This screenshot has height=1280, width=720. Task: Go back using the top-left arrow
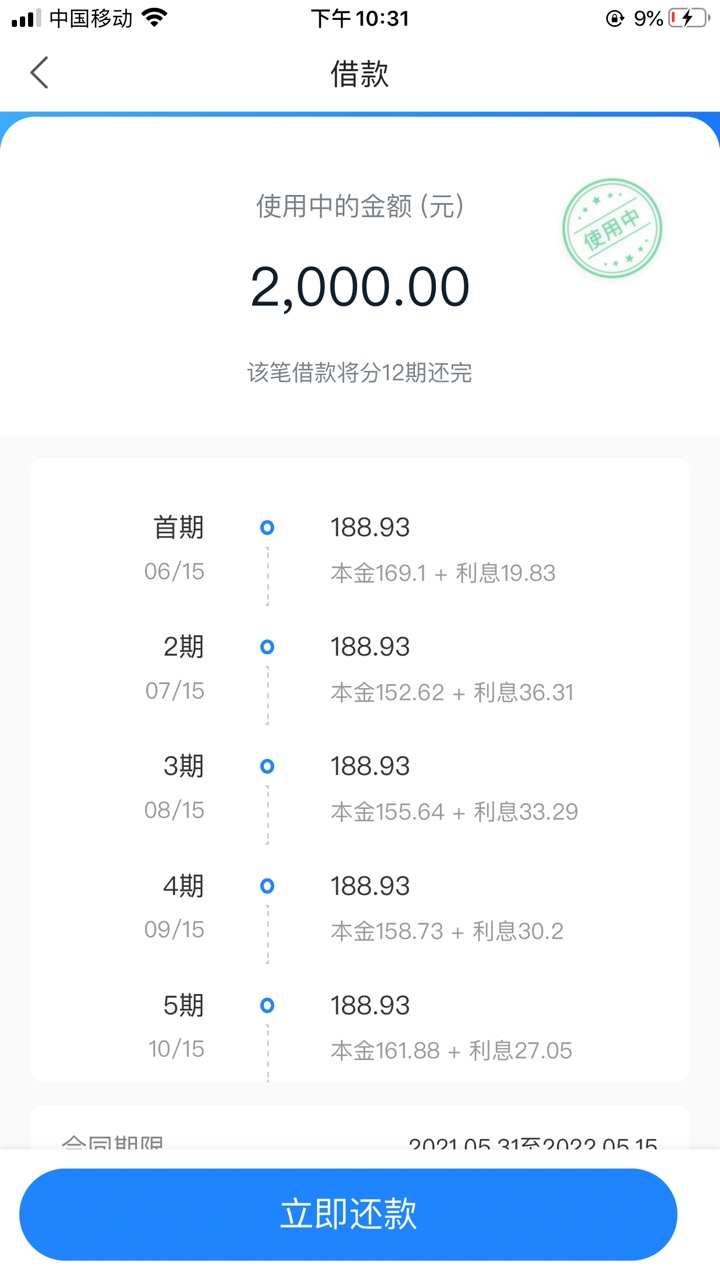39,73
